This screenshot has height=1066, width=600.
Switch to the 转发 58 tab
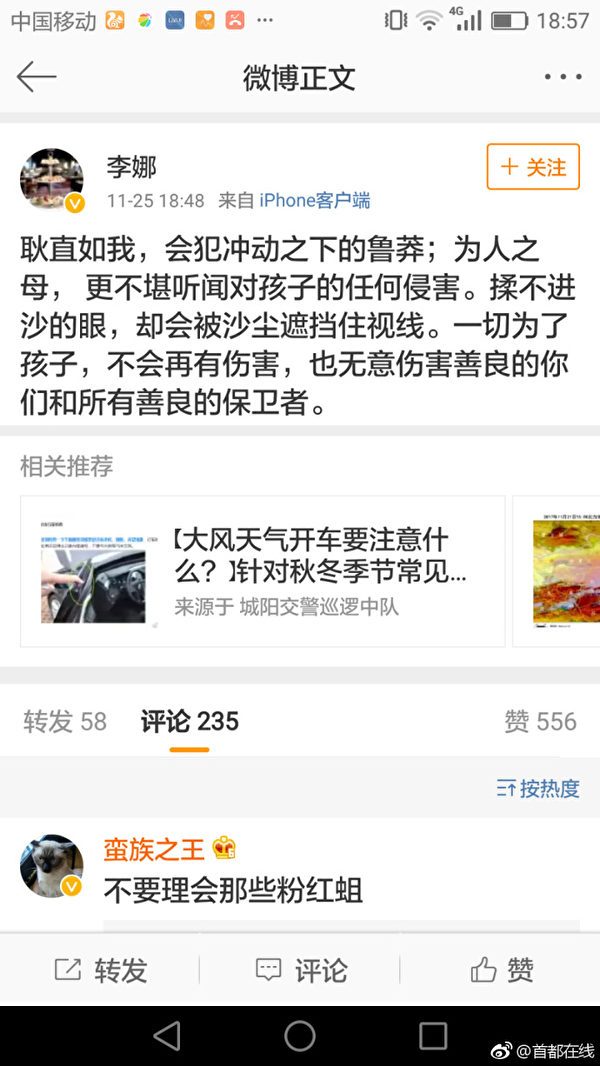coord(65,721)
